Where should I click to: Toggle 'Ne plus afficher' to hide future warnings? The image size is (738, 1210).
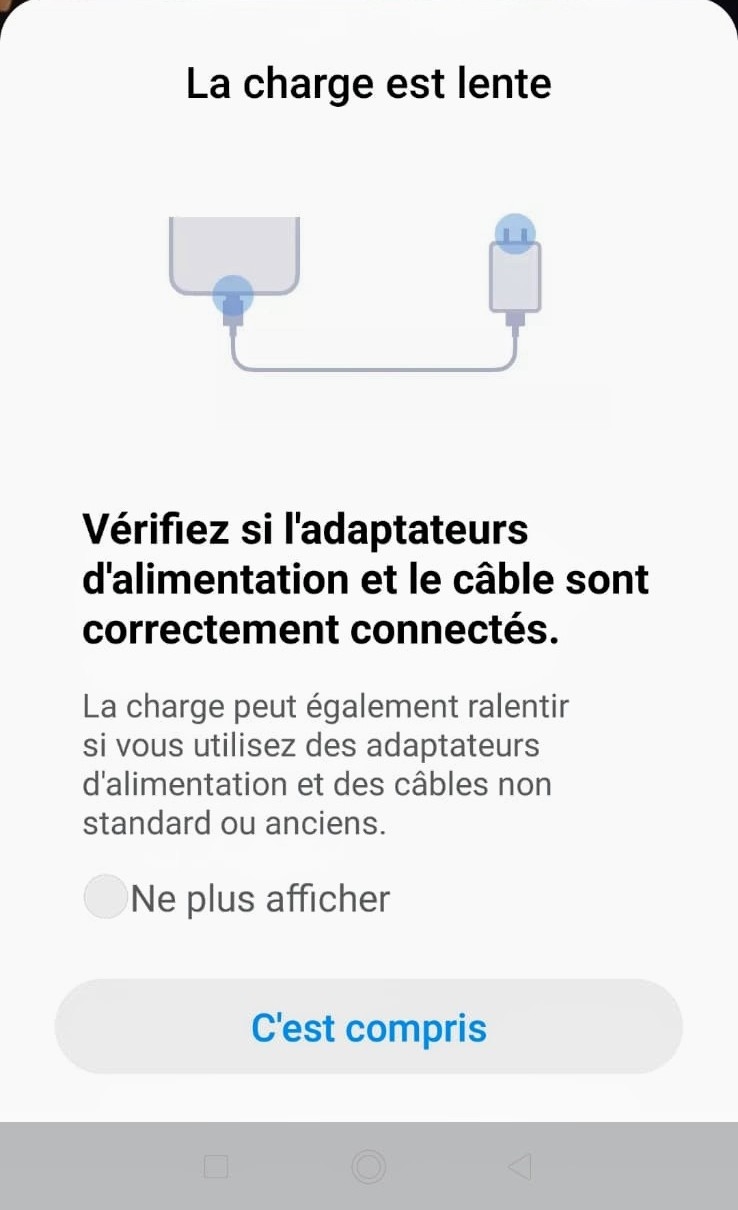105,897
